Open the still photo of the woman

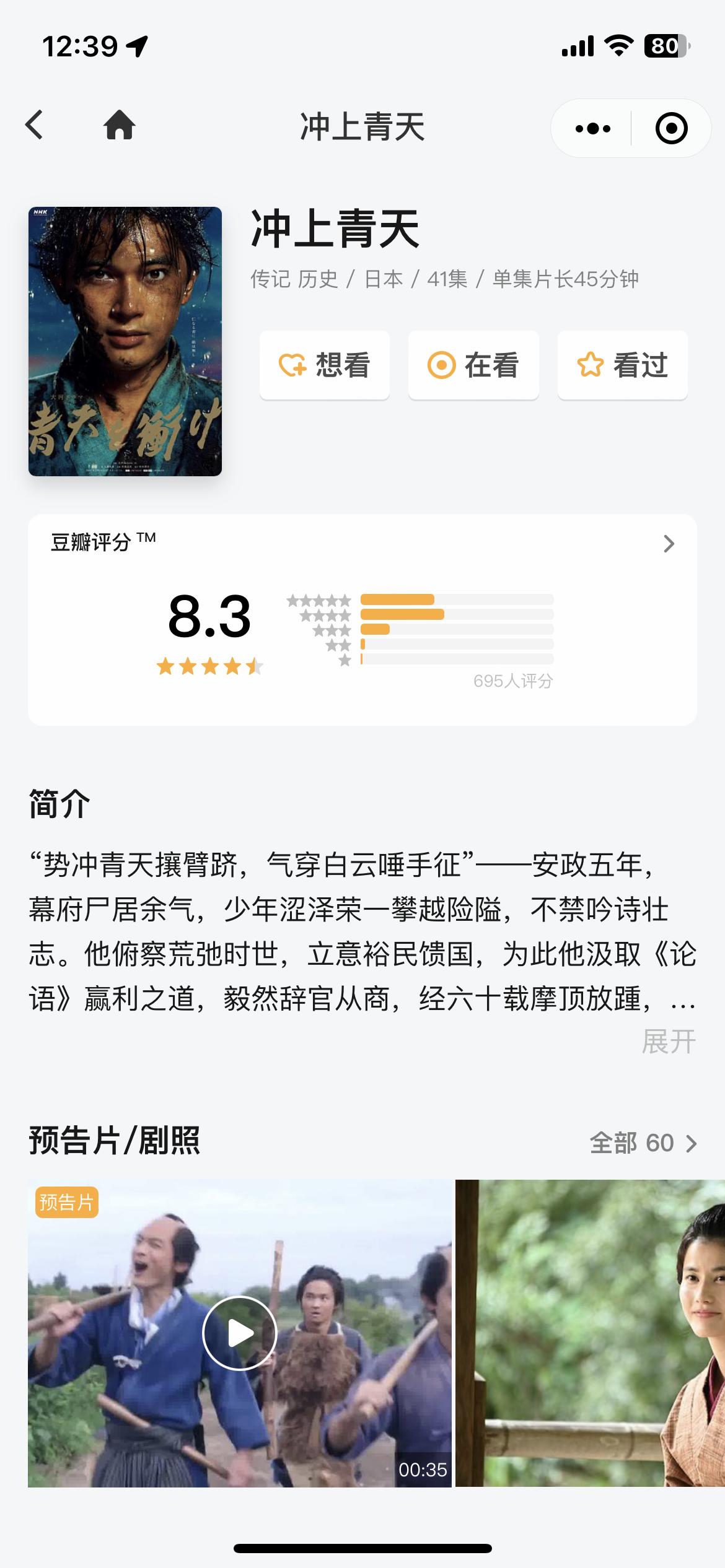point(590,1333)
